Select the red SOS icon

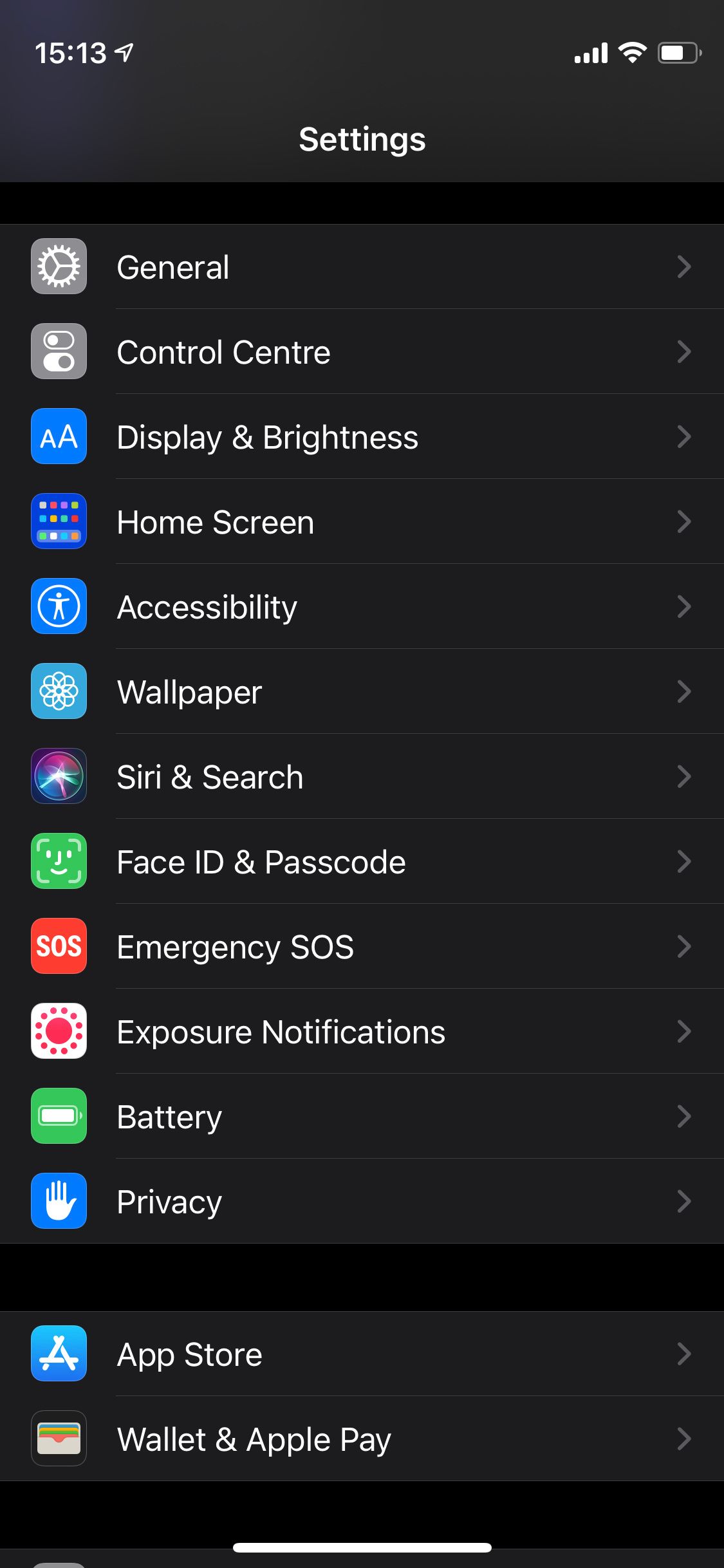[x=59, y=946]
